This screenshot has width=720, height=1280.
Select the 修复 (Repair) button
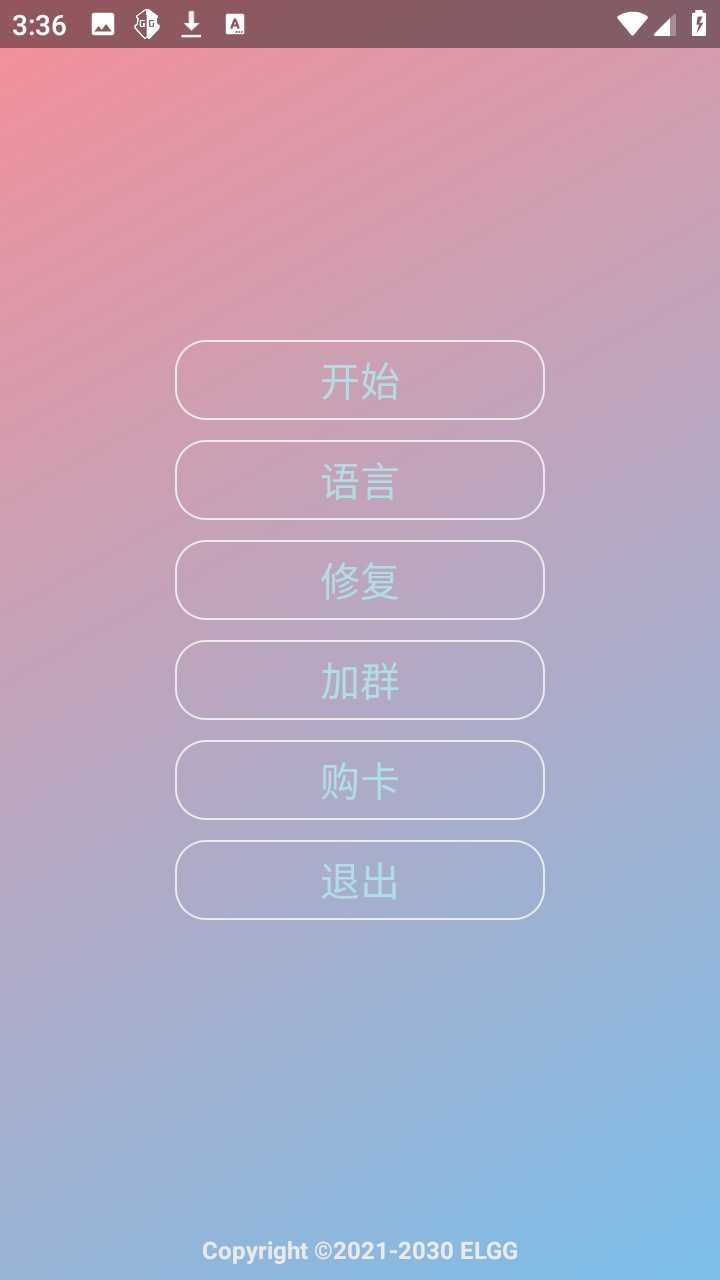pos(360,580)
